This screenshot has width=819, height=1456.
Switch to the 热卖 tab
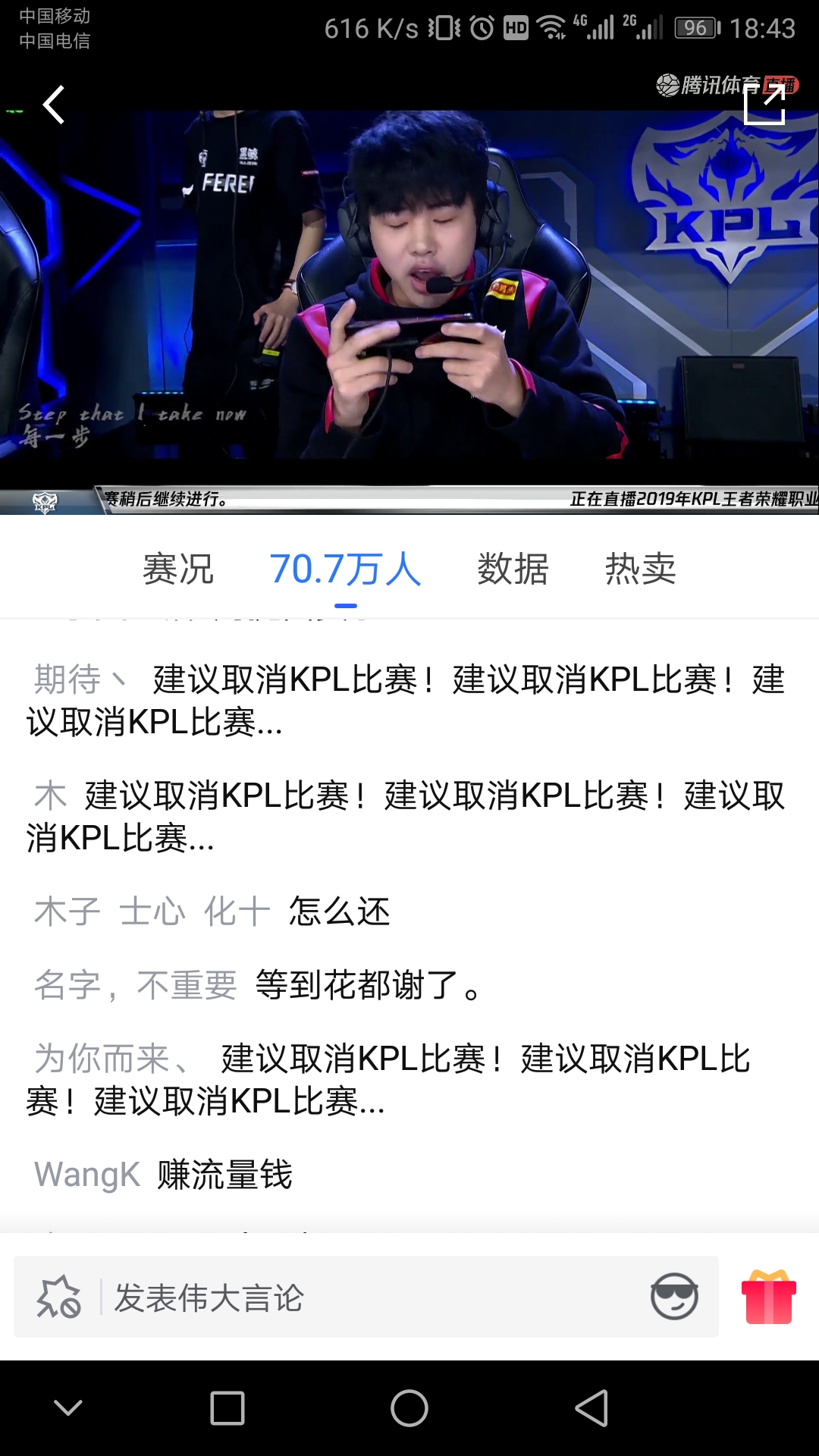tap(640, 570)
